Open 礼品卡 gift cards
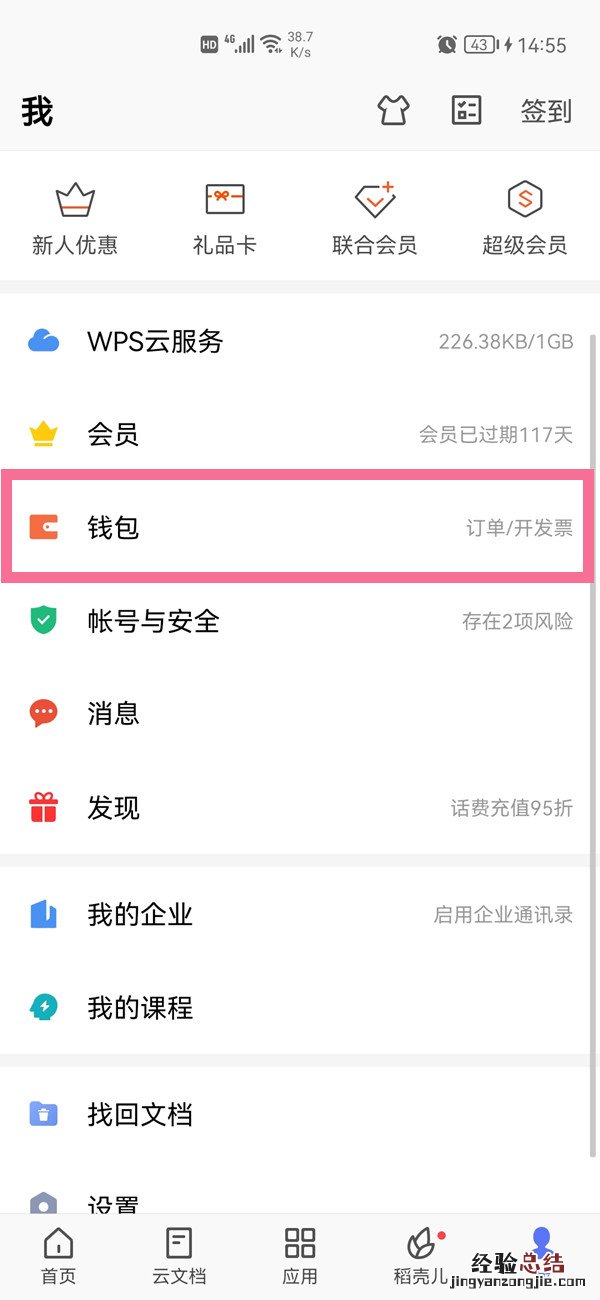The image size is (600, 1300). 225,219
